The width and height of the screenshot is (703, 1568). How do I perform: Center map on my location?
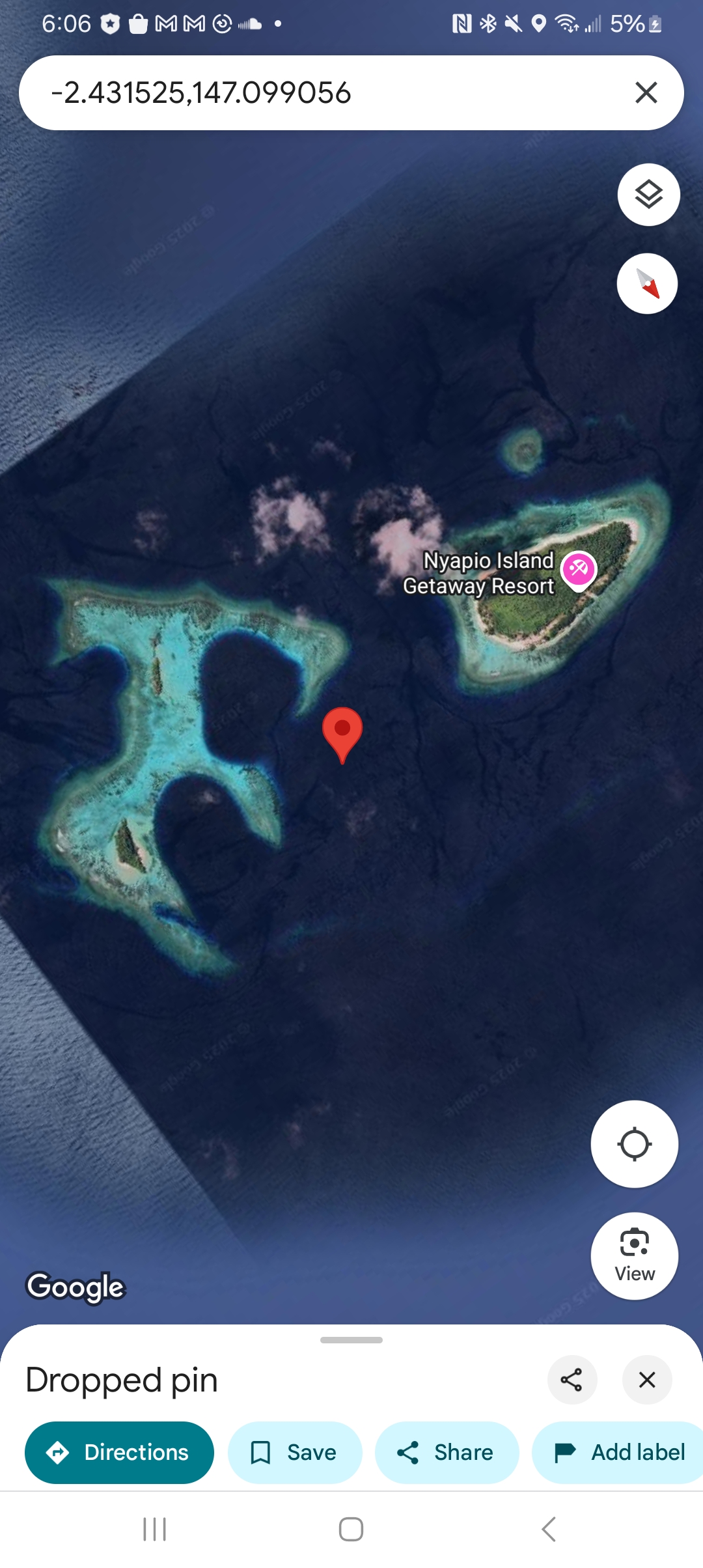(x=635, y=1144)
